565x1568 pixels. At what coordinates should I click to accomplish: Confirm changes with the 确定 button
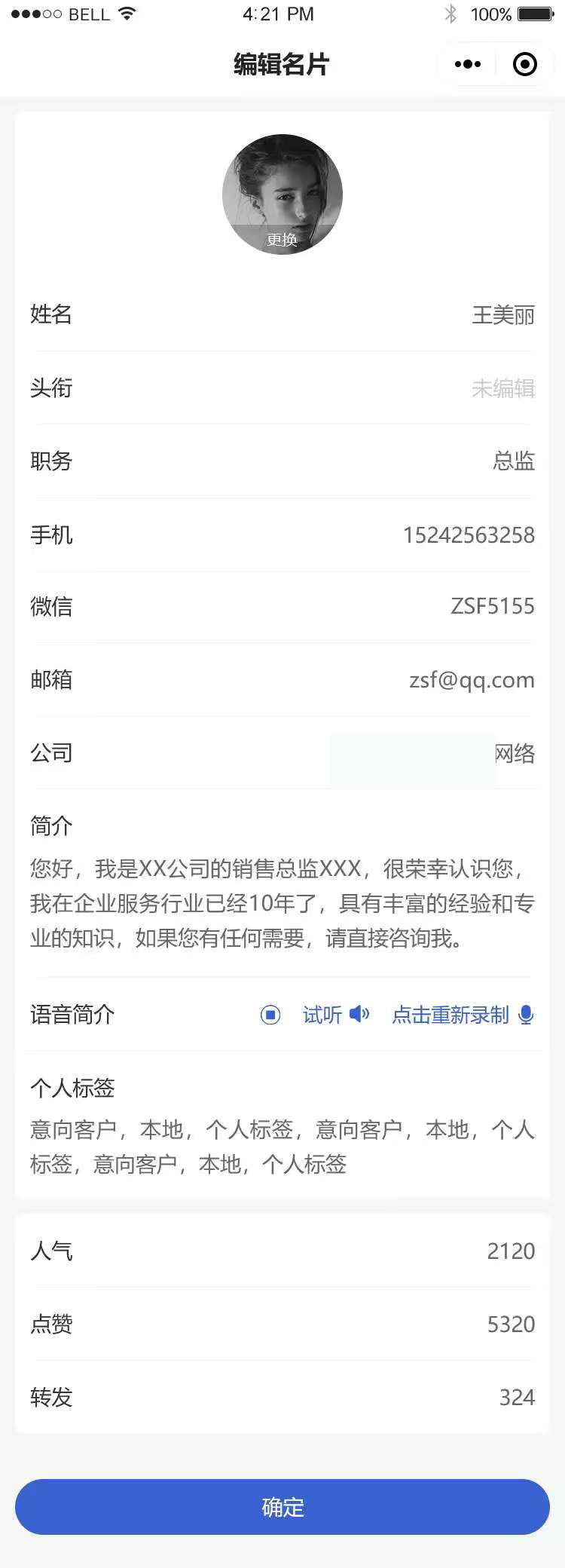click(282, 1506)
